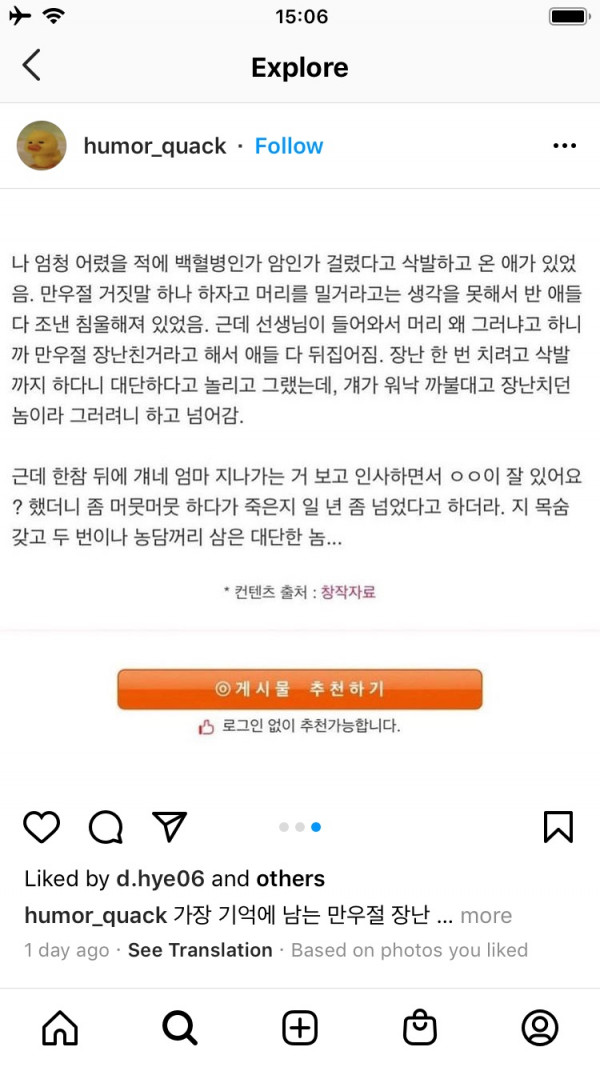The height and width of the screenshot is (1067, 600).
Task: Open the Shop bag tab
Action: 420,1027
